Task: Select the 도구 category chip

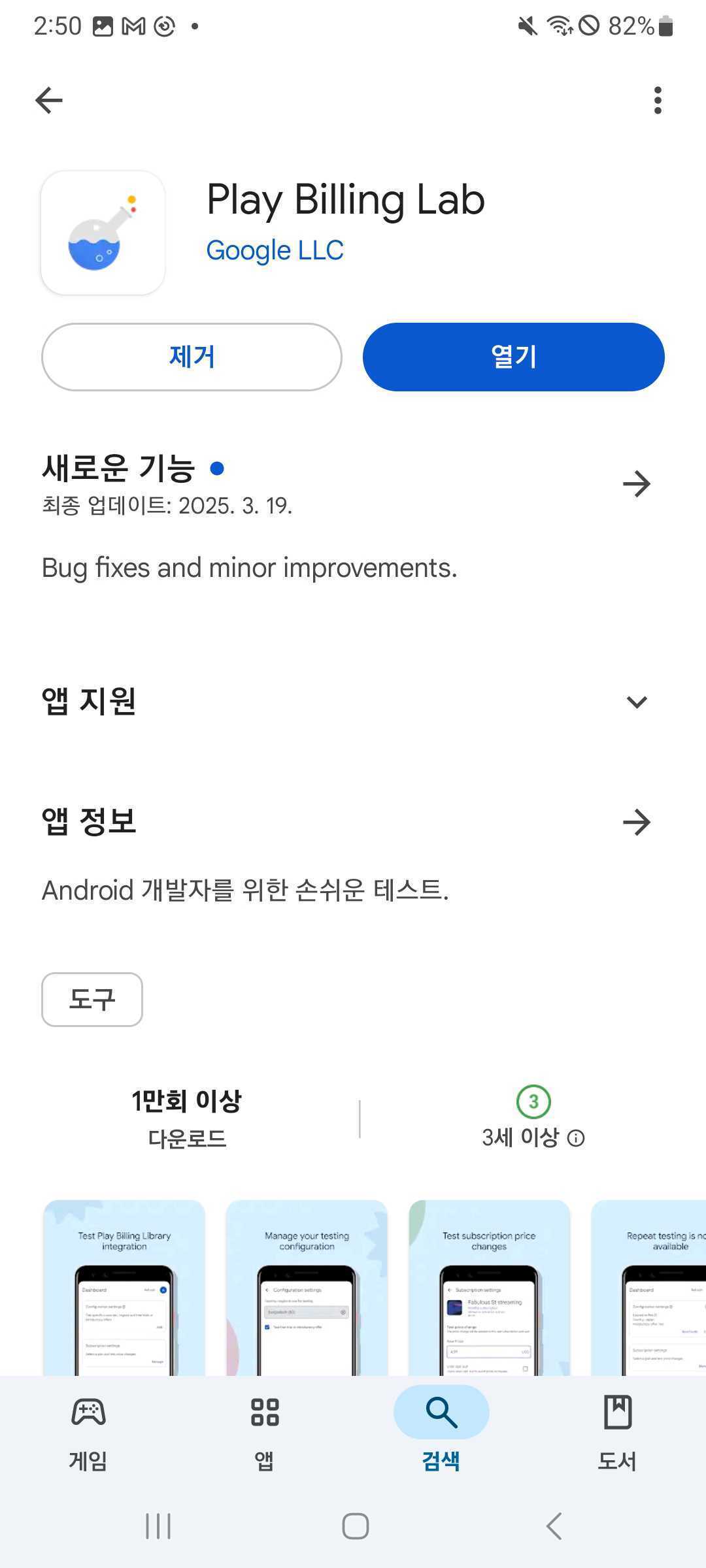Action: click(x=92, y=999)
